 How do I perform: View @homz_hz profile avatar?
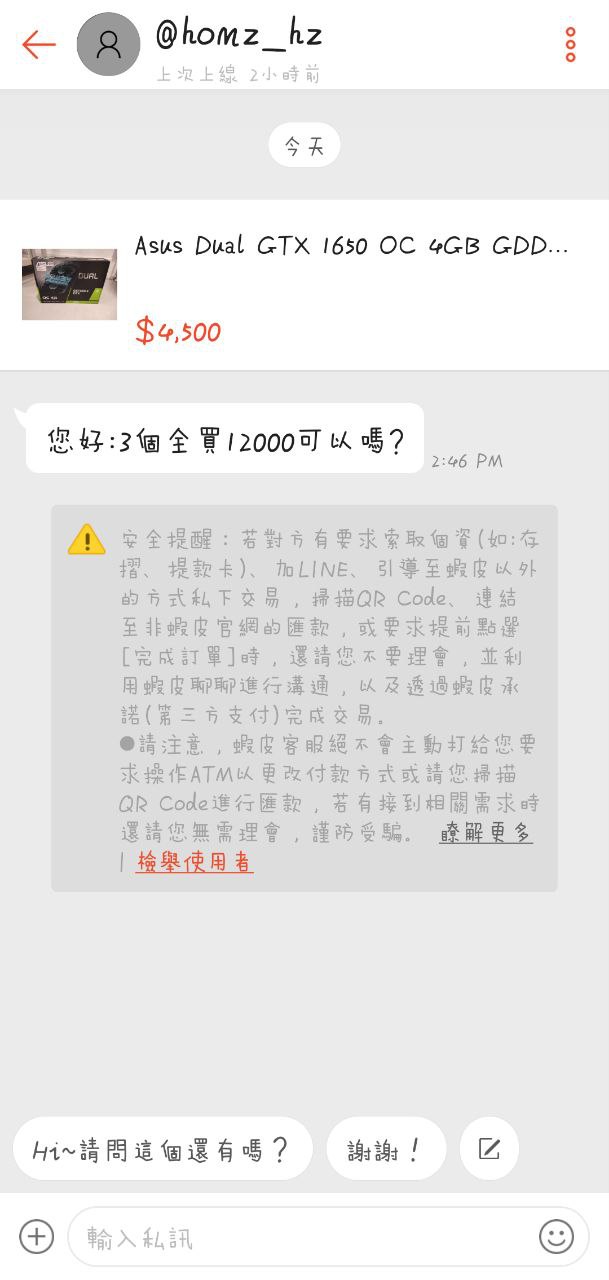click(x=109, y=44)
